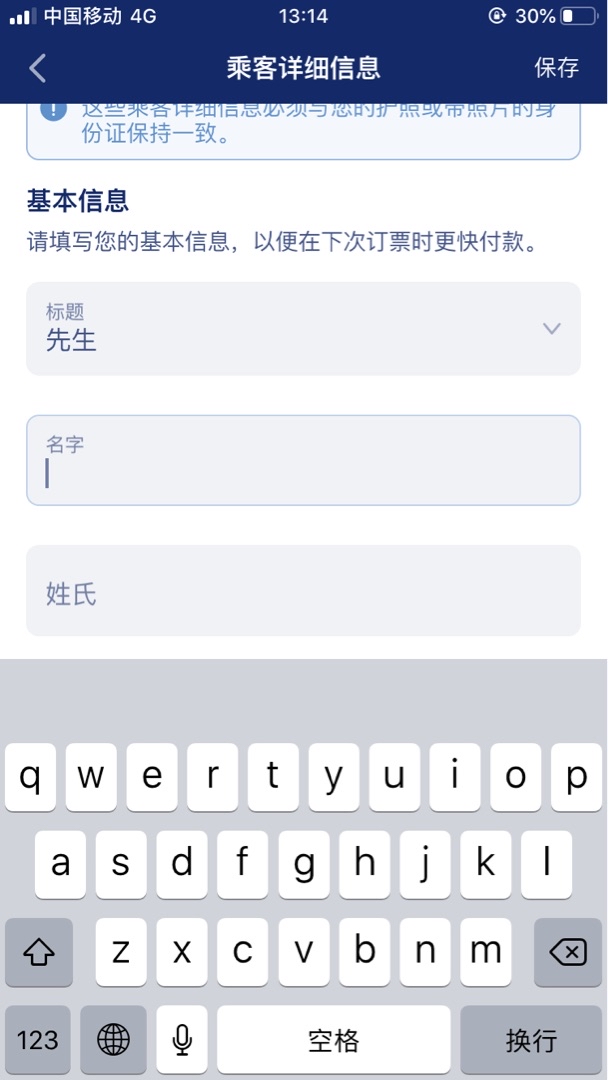This screenshot has width=608, height=1080.
Task: Open the 标题 dropdown showing 先生
Action: (x=303, y=329)
